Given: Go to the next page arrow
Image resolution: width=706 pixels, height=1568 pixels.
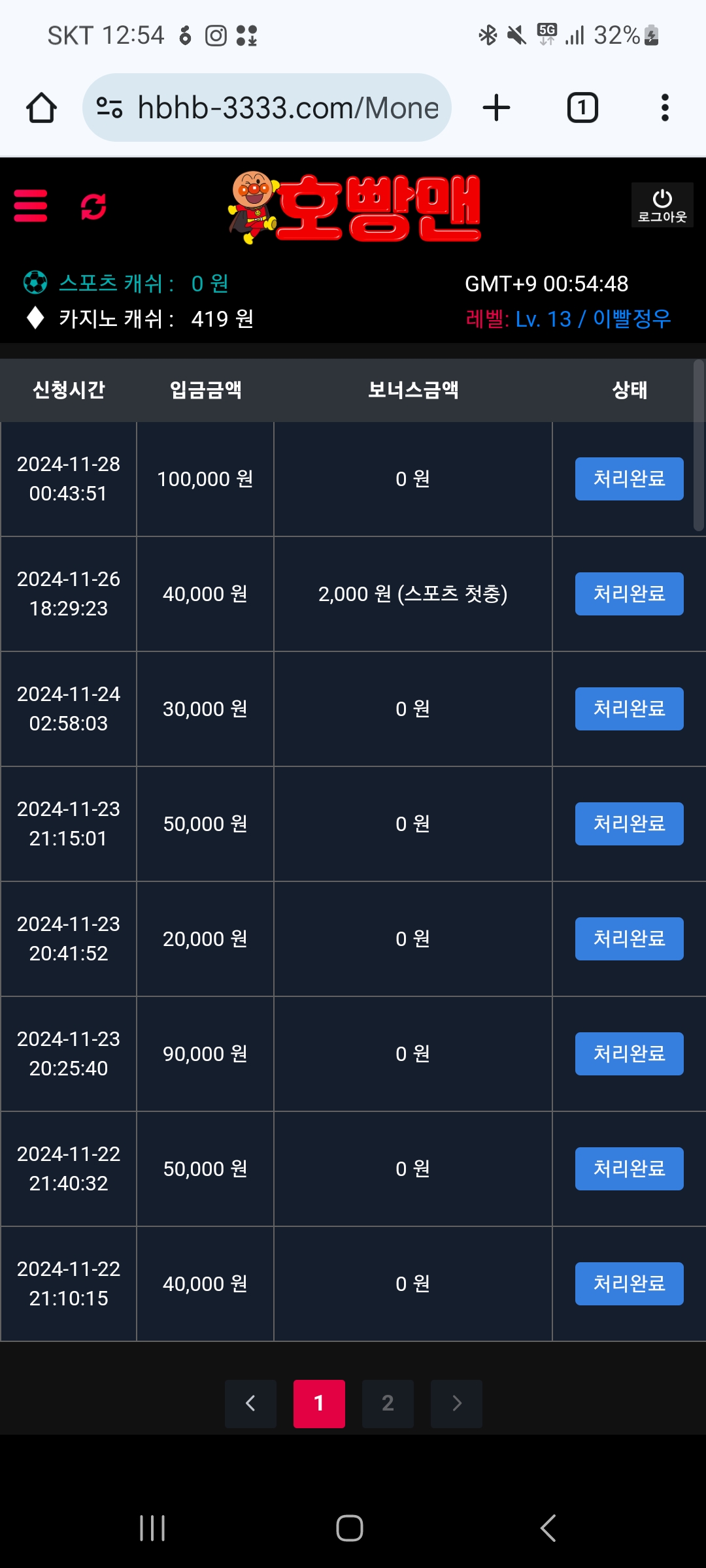Looking at the screenshot, I should coord(456,1403).
